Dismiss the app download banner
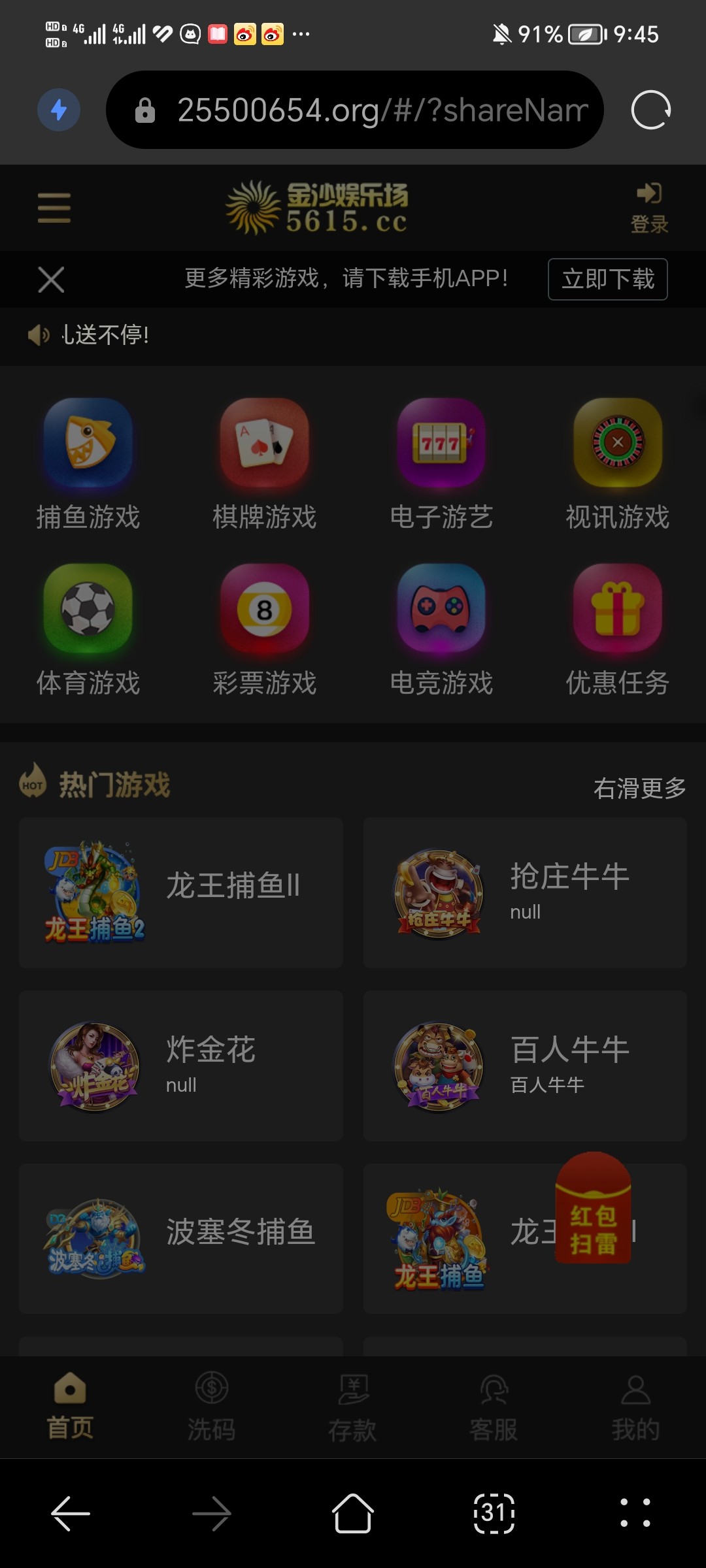Image resolution: width=706 pixels, height=1568 pixels. tap(51, 280)
